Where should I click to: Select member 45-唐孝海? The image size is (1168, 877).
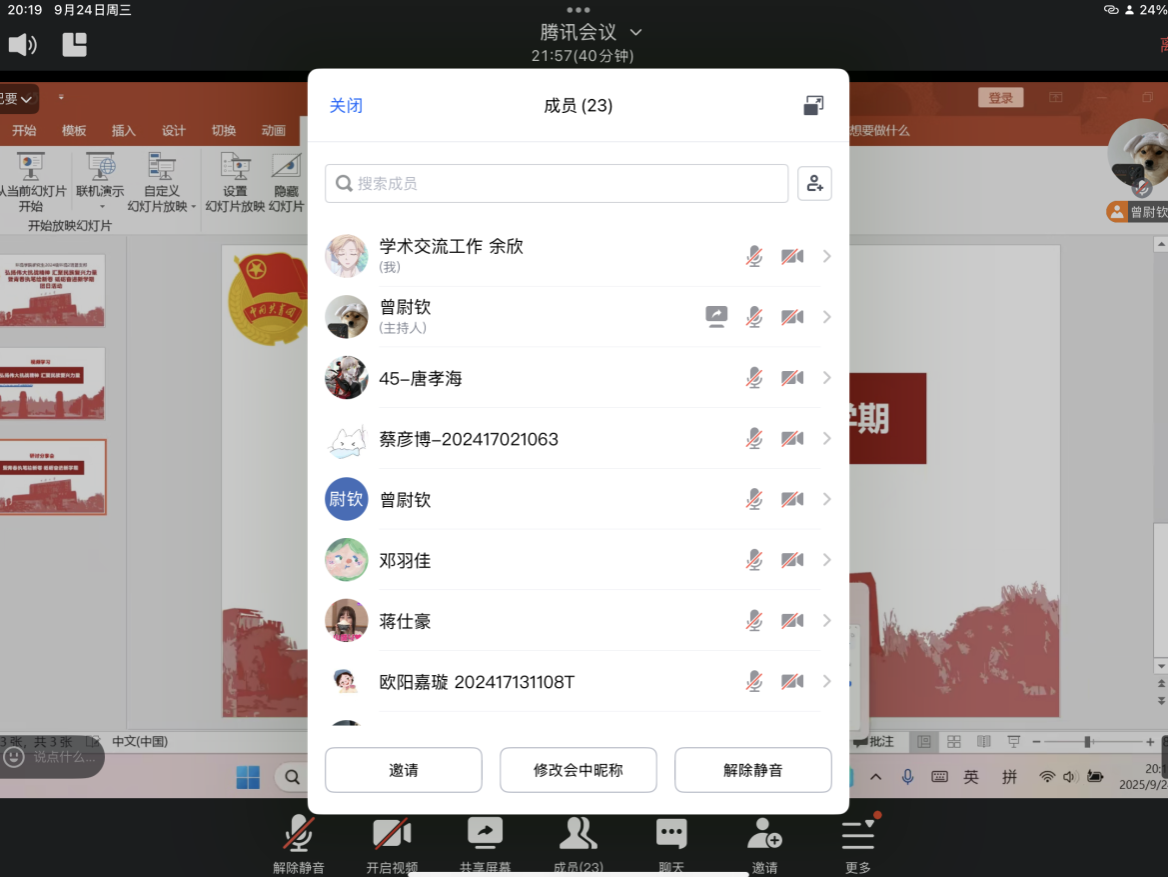(578, 378)
